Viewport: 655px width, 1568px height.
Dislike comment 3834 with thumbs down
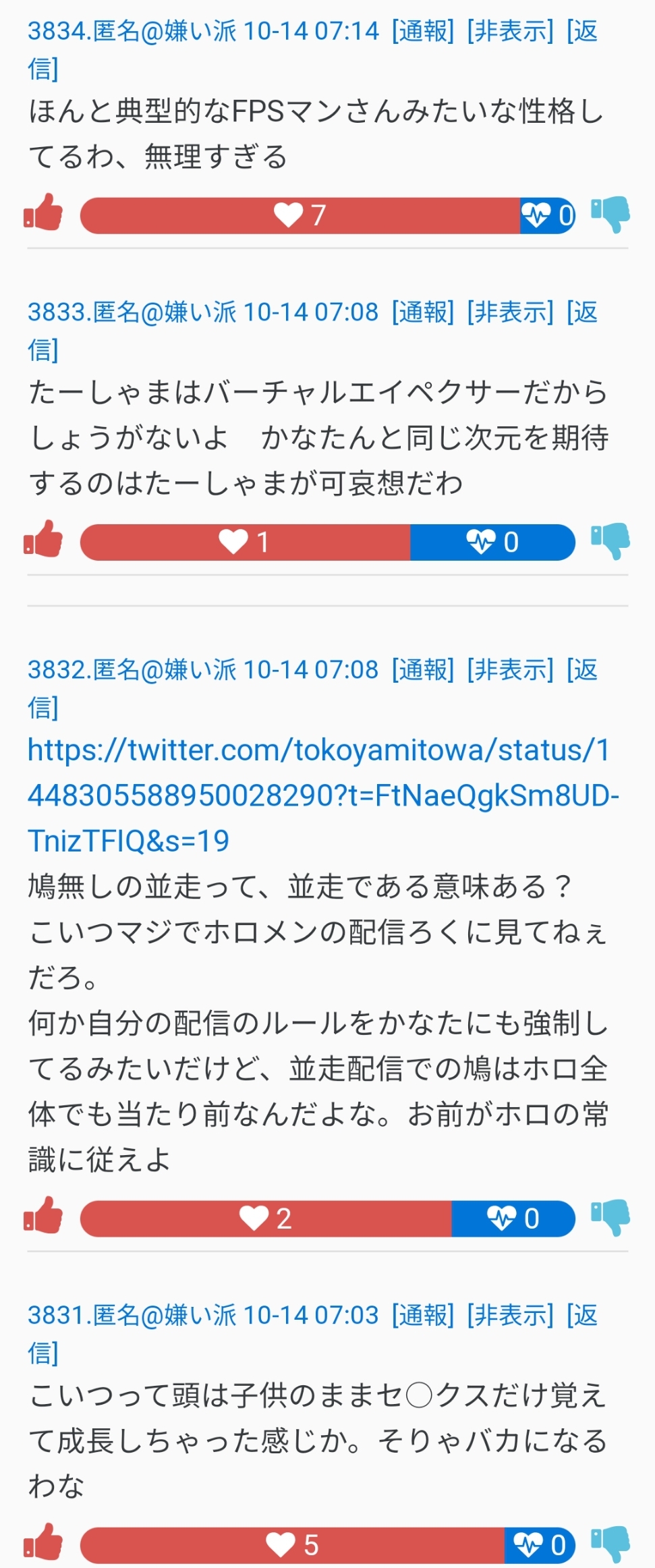click(x=610, y=214)
